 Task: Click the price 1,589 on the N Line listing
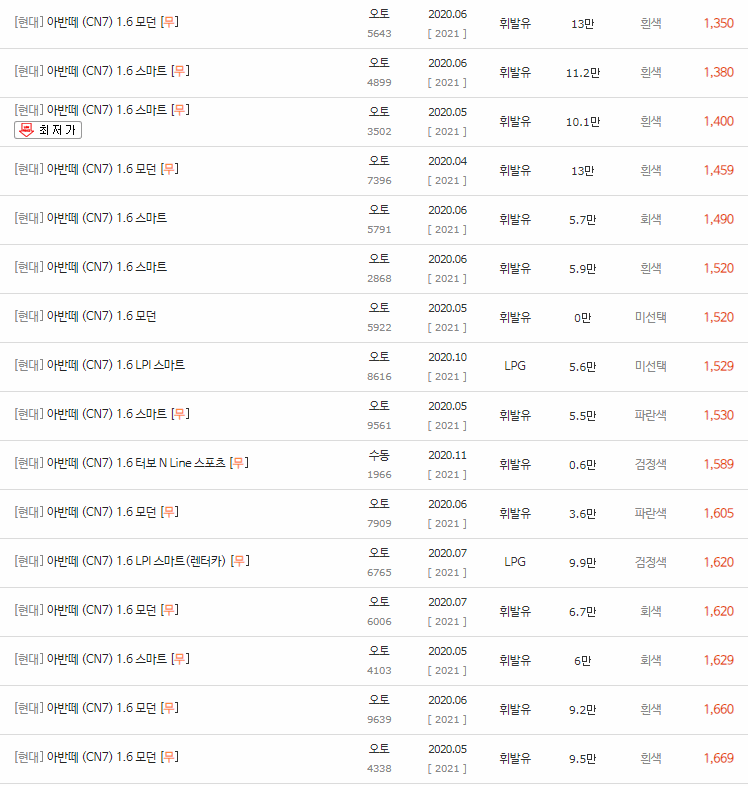pos(717,462)
